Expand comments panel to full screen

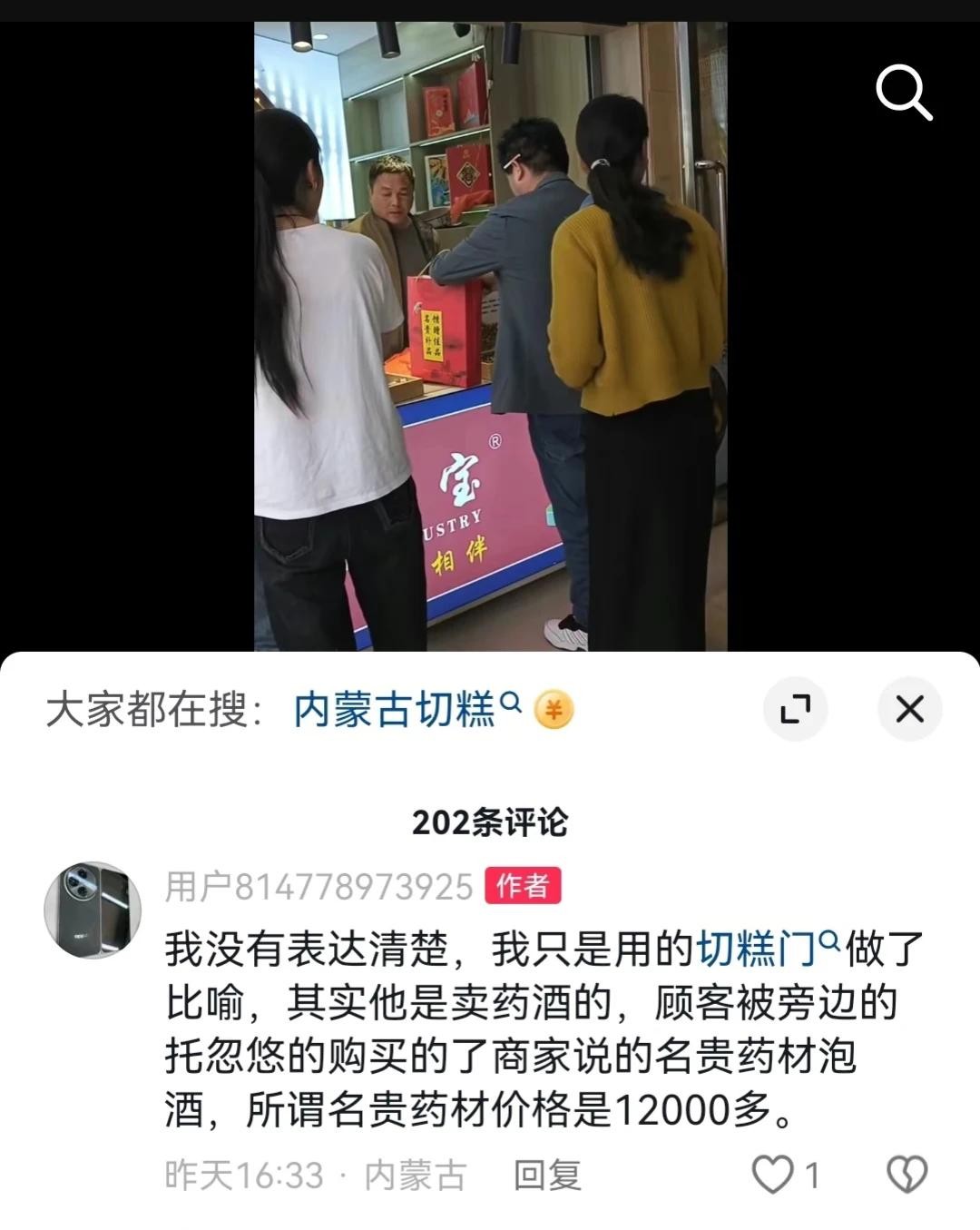(795, 709)
